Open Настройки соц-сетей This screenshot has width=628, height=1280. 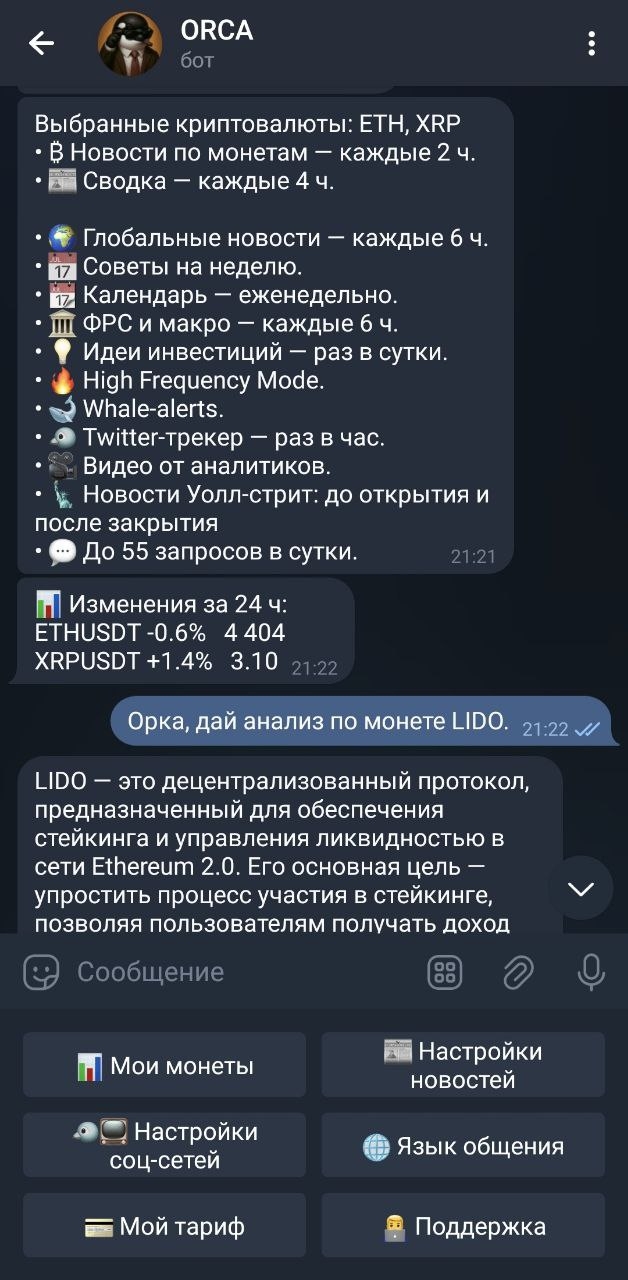(164, 1145)
